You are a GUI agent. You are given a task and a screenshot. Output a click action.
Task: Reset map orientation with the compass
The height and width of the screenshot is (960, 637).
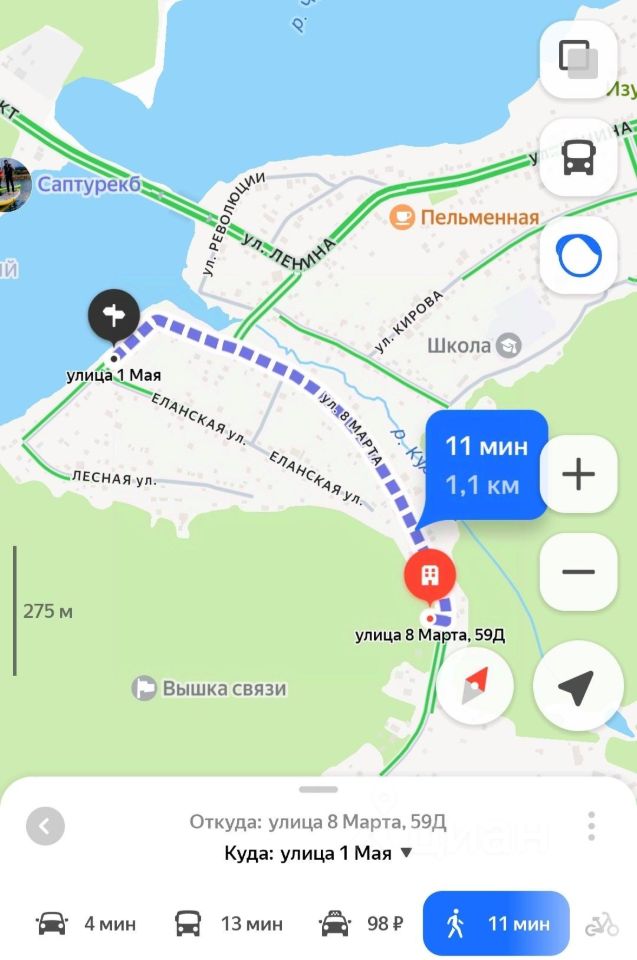[x=476, y=687]
